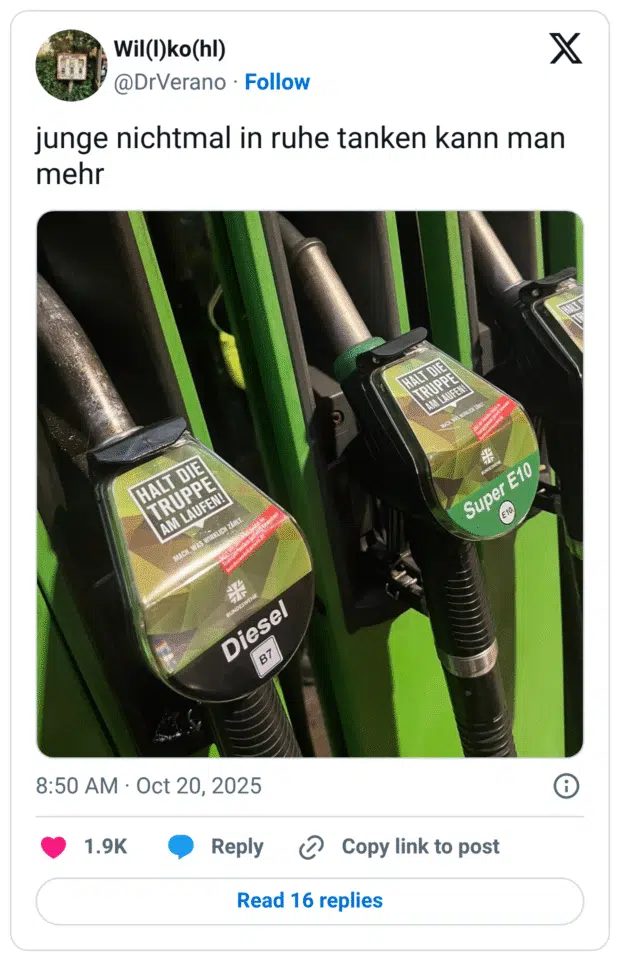Open the X logo link
The width and height of the screenshot is (620, 961).
click(x=566, y=48)
